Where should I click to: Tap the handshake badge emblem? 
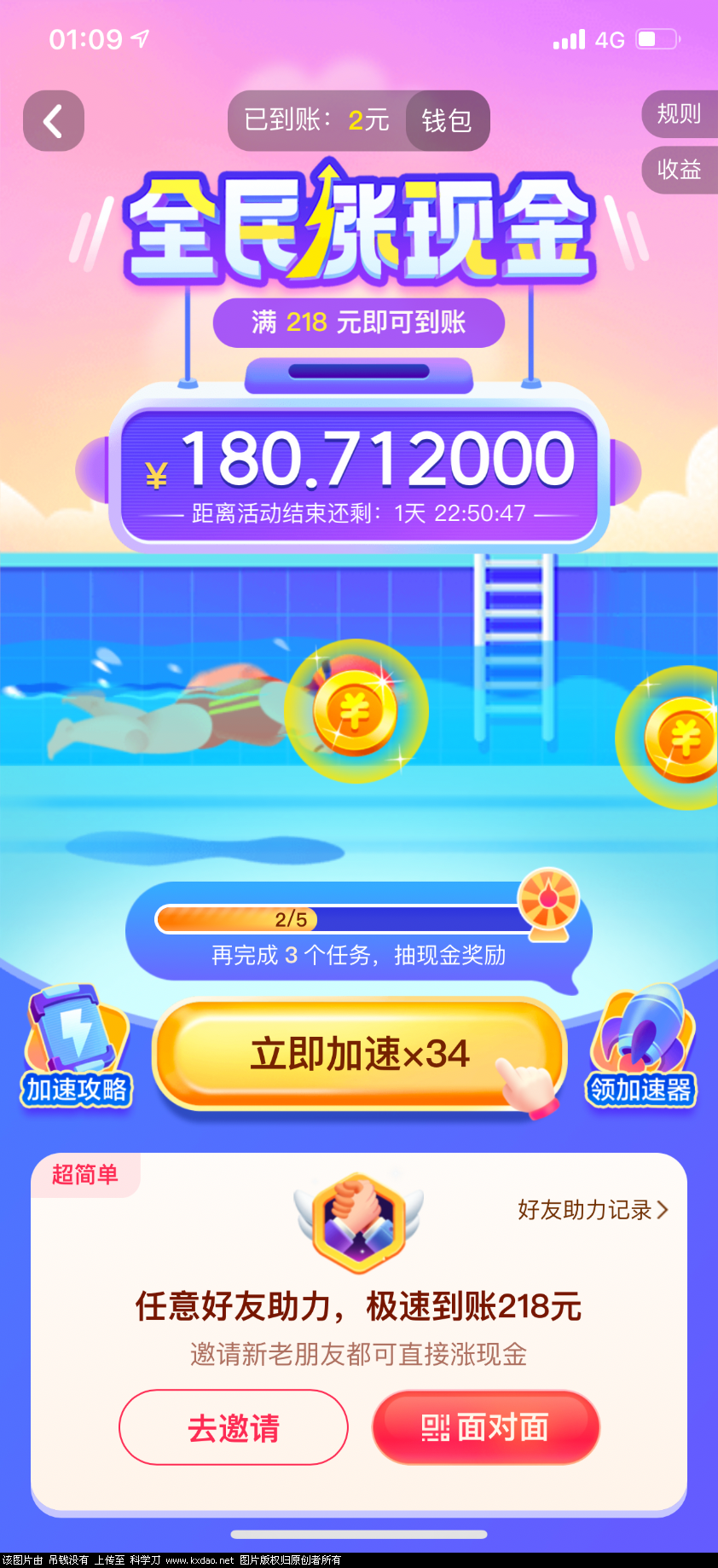(358, 1219)
